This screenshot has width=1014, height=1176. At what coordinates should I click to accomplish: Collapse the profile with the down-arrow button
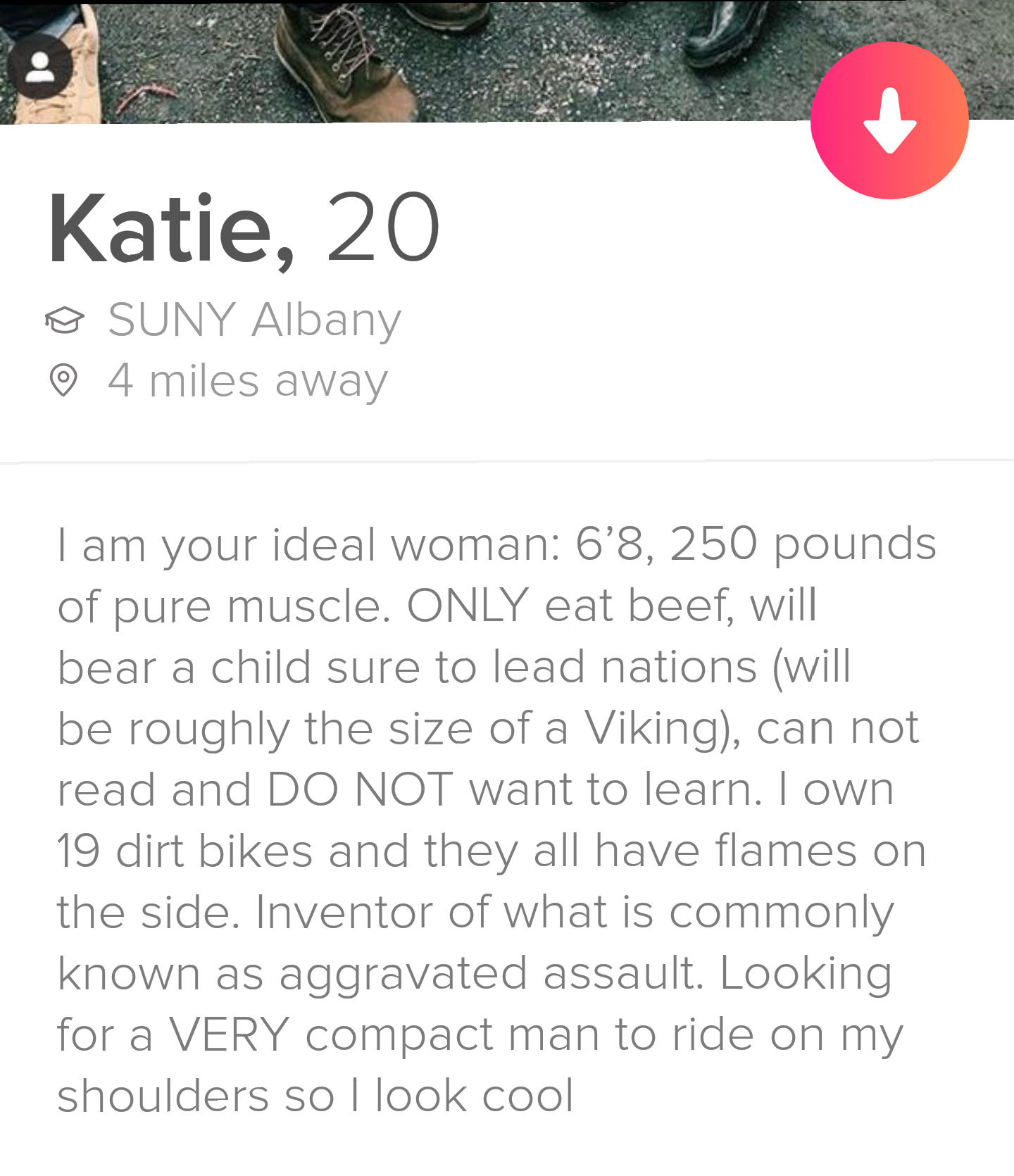[889, 120]
